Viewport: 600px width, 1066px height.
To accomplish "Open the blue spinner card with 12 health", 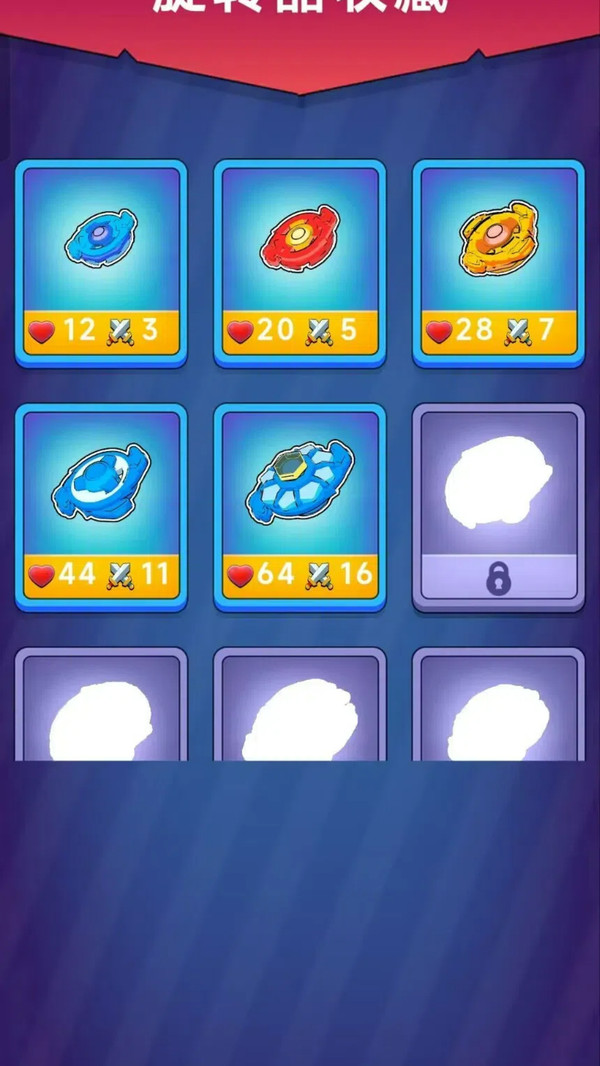I will pos(101,262).
